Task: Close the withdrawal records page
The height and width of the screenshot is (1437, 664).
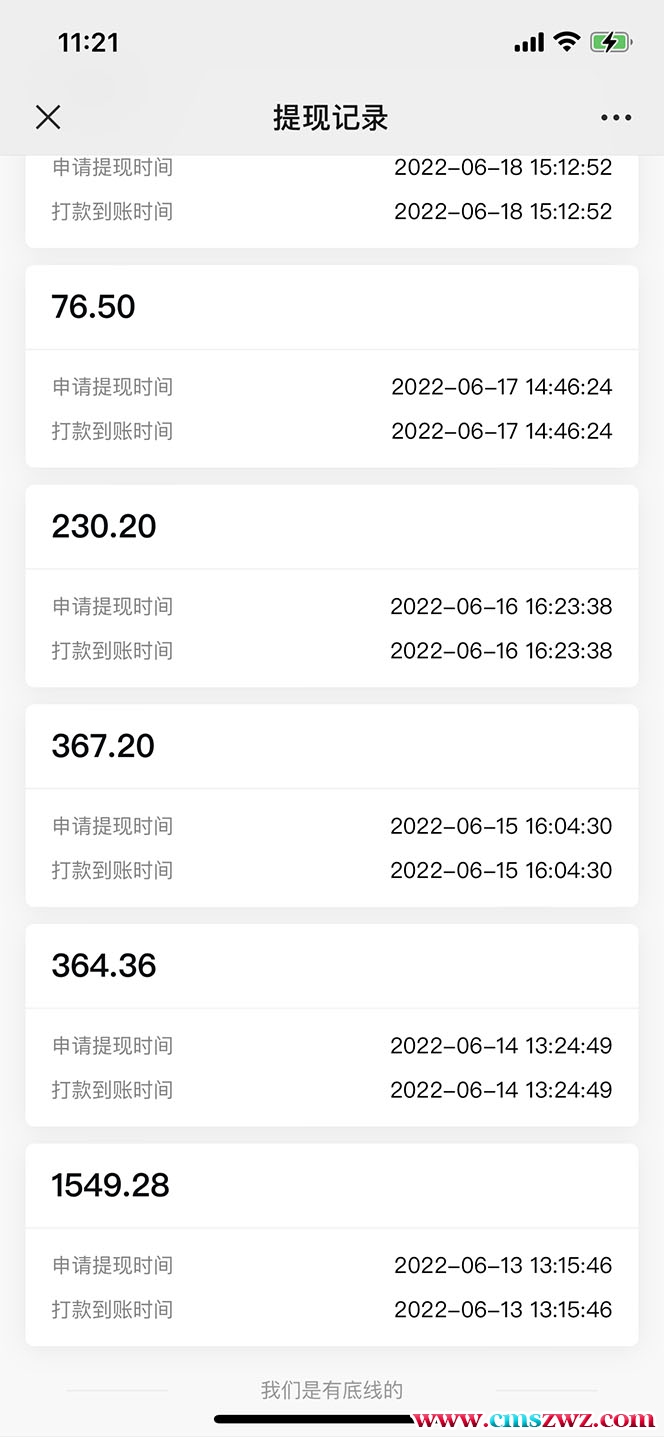Action: 48,118
